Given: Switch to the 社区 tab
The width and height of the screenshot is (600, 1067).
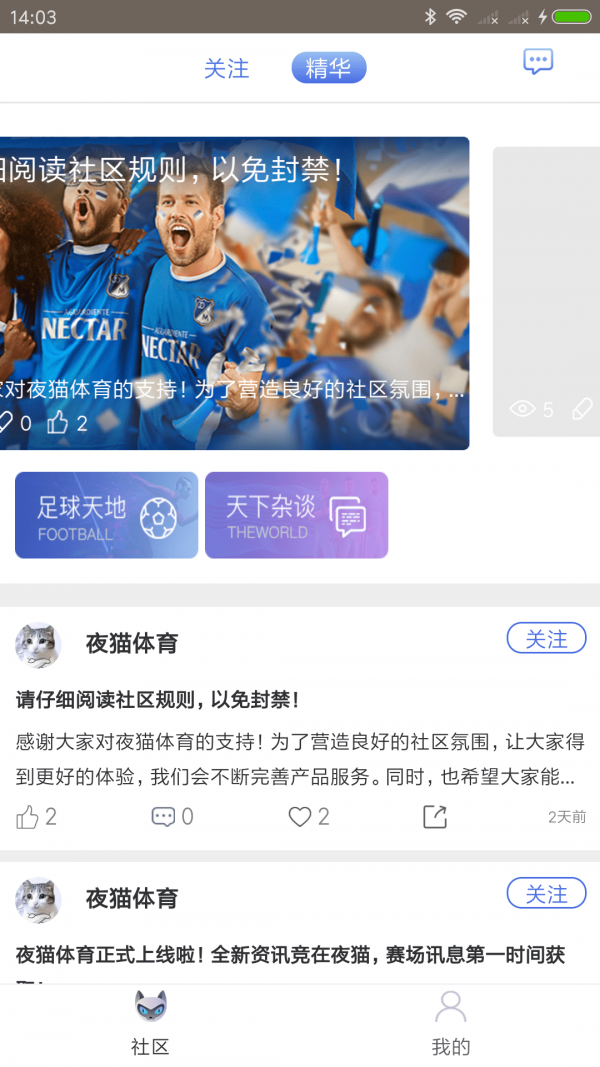Looking at the screenshot, I should (150, 1024).
